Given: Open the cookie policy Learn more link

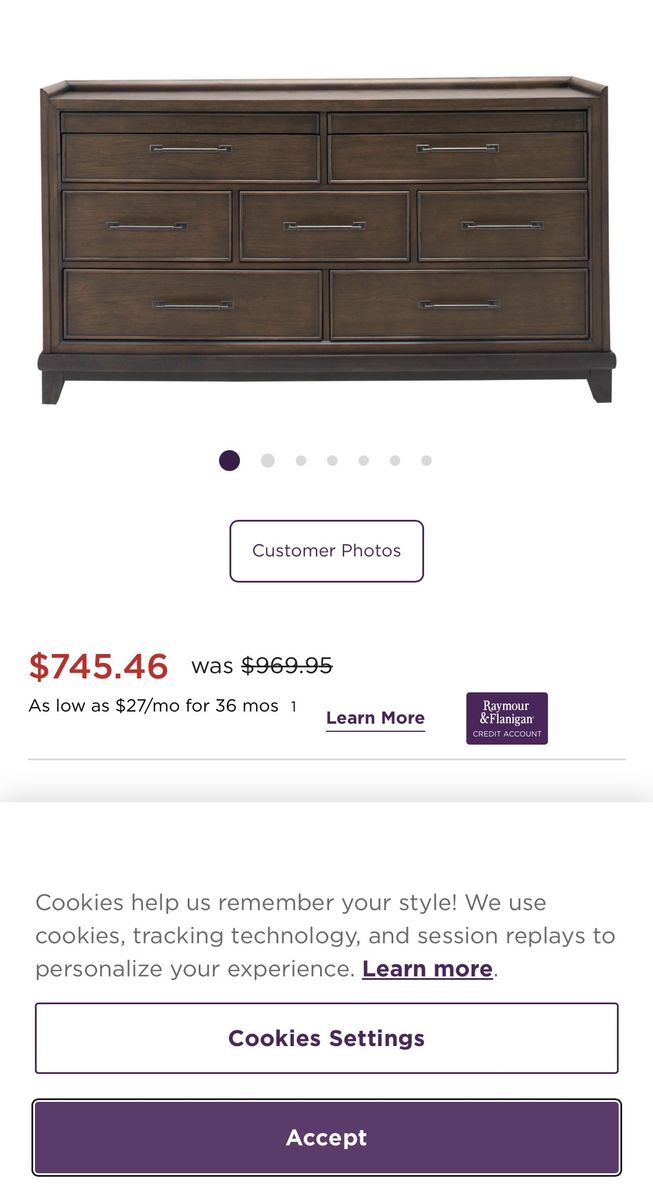Looking at the screenshot, I should coord(427,969).
